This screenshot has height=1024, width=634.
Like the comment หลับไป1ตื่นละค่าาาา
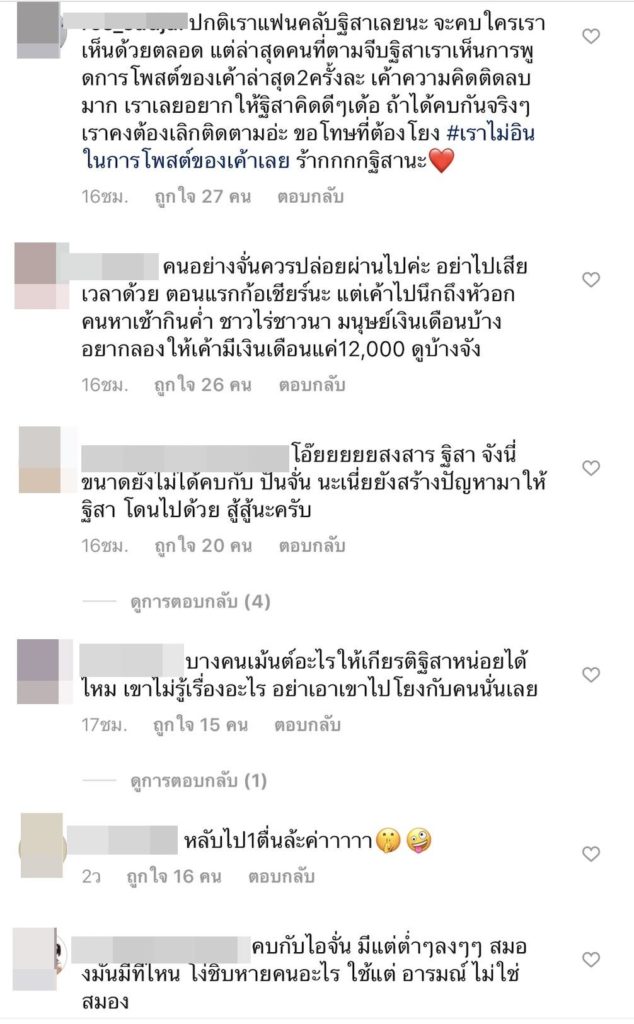(x=591, y=853)
